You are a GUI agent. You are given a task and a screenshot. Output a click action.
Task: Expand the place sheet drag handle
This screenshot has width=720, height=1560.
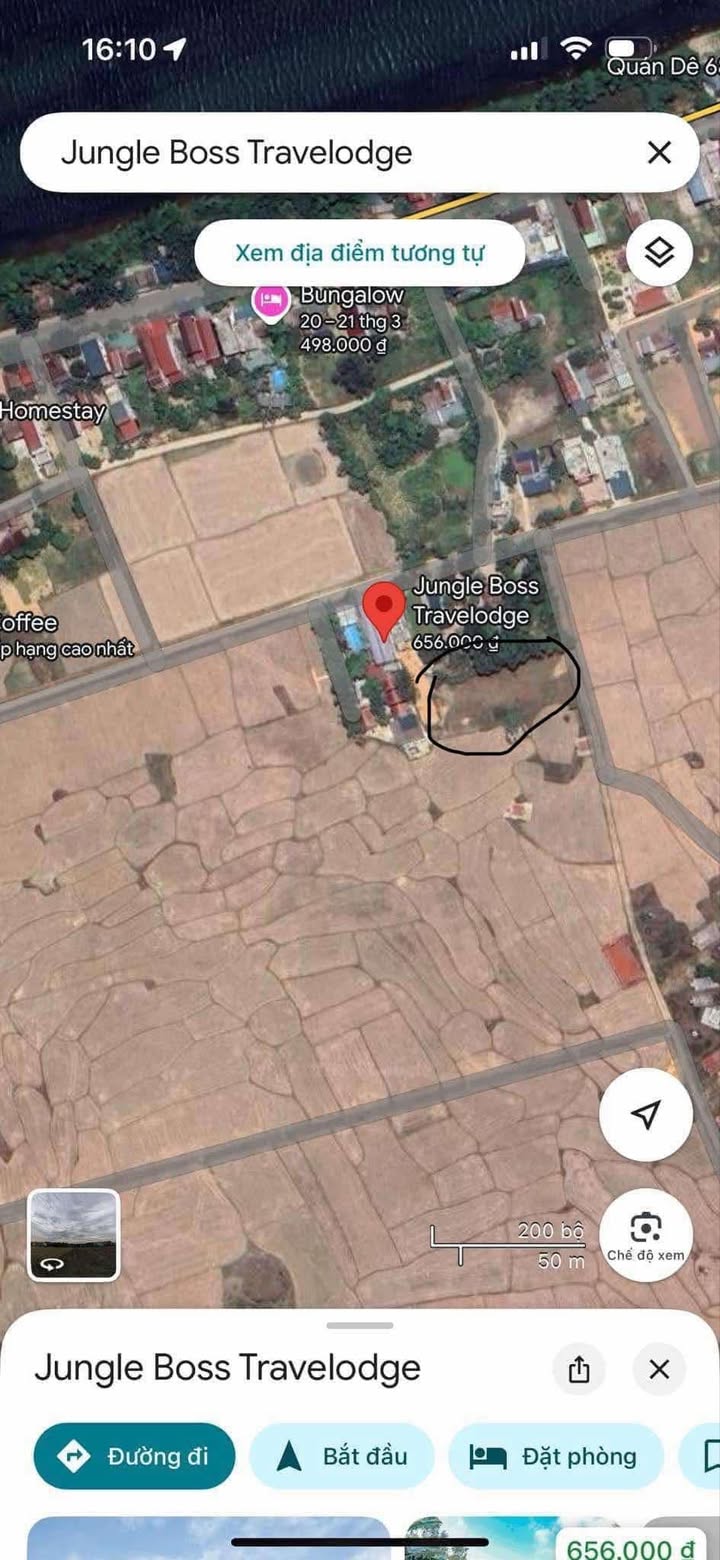[360, 1326]
